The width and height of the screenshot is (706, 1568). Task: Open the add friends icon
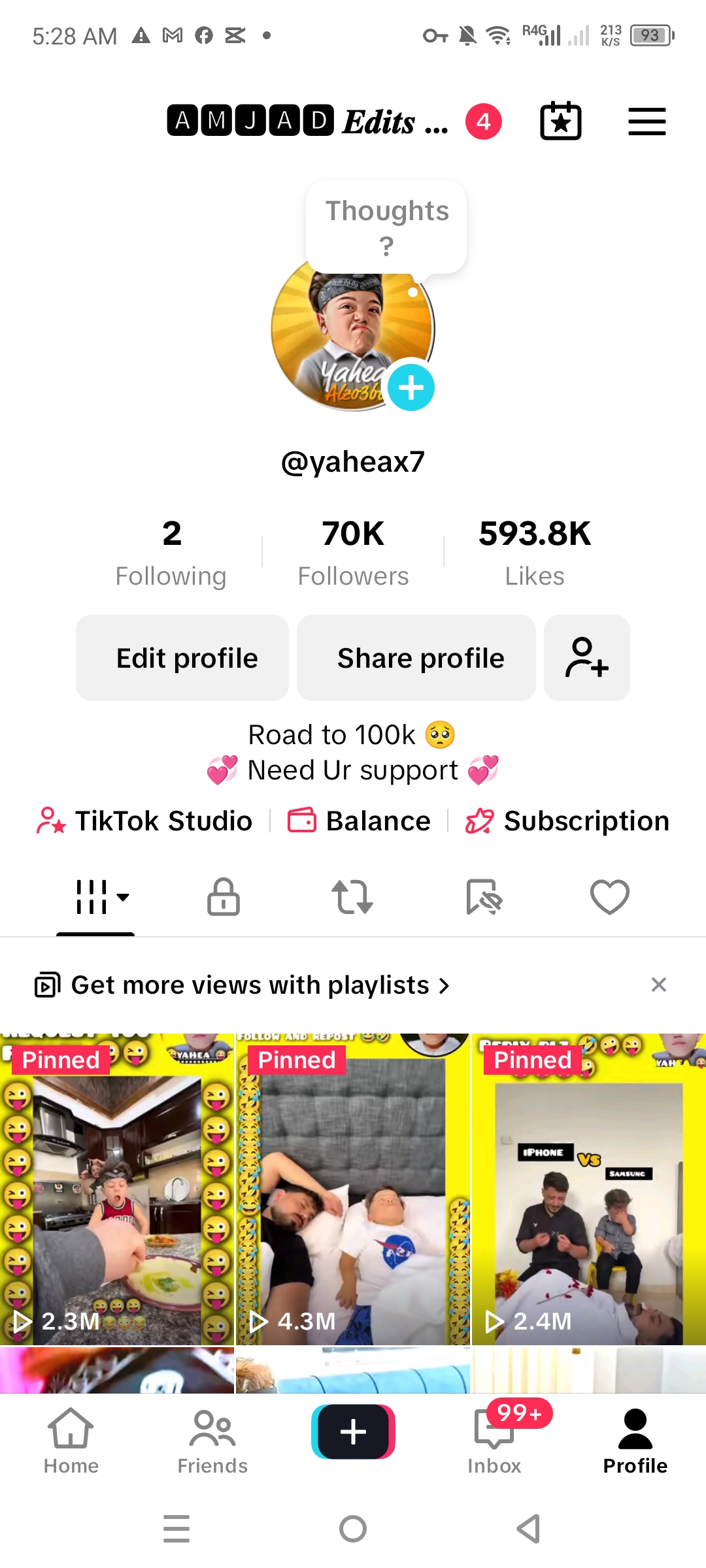click(x=586, y=658)
